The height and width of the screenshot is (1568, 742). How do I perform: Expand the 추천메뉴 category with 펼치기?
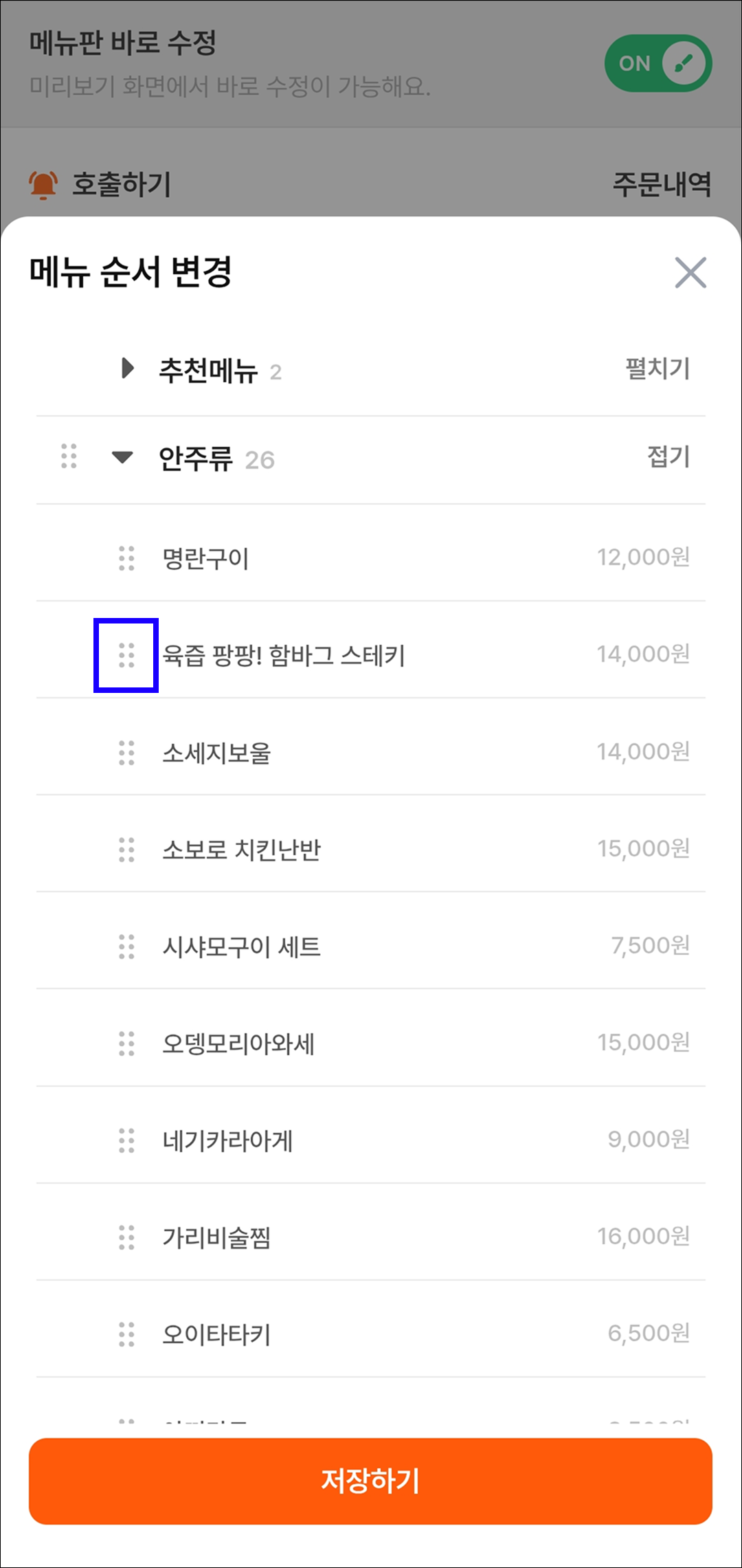657,368
